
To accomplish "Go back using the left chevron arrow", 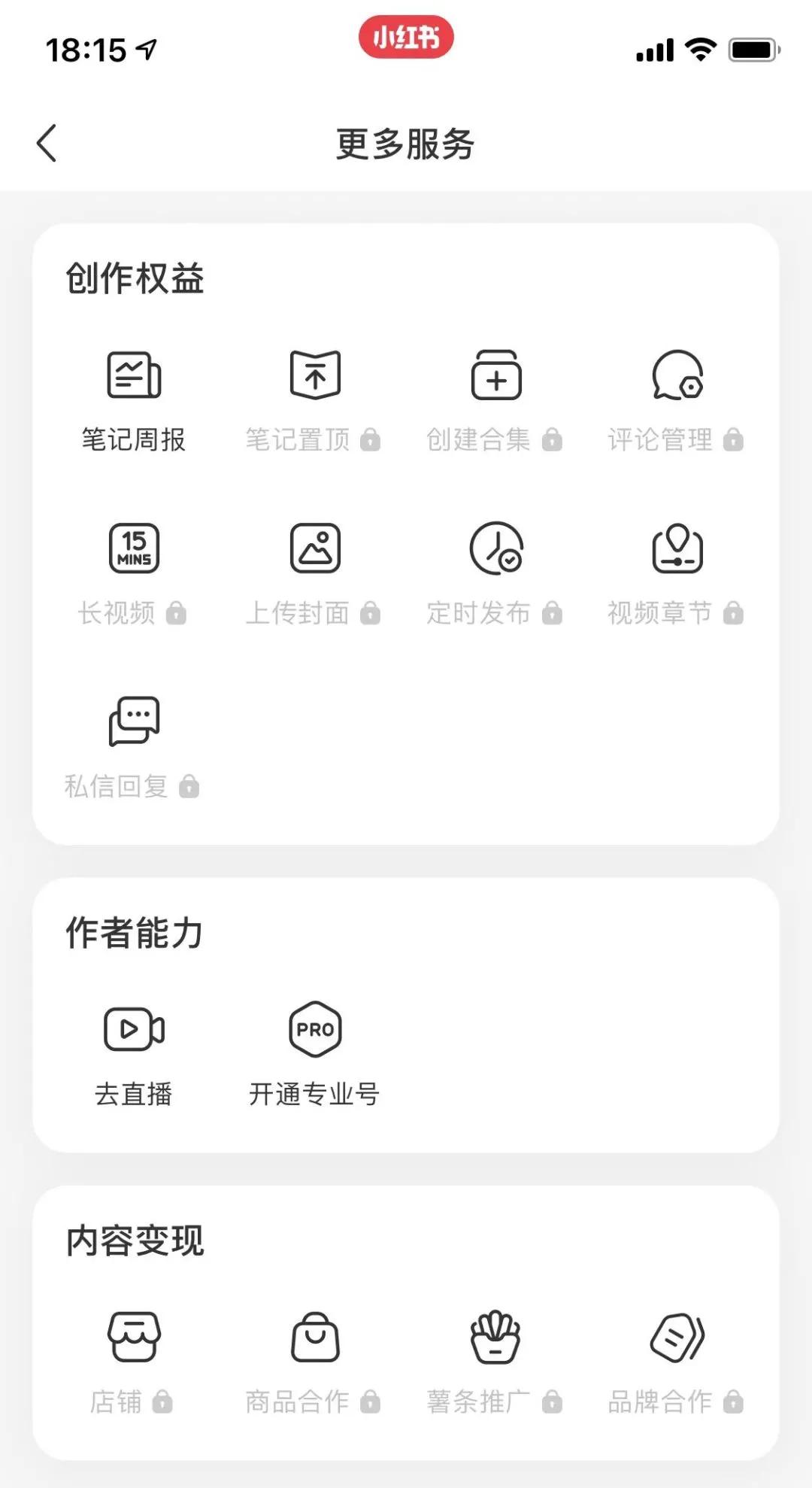I will pos(47,141).
